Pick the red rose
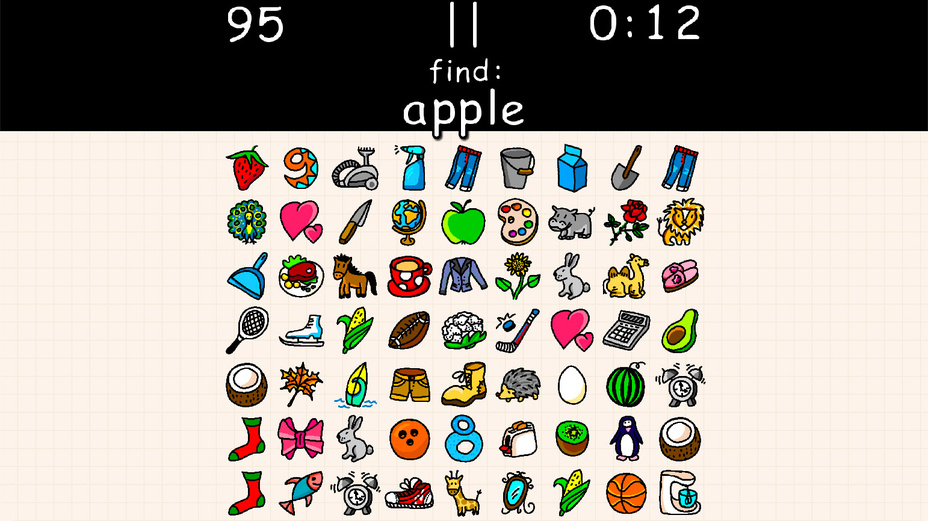 pyautogui.click(x=626, y=222)
